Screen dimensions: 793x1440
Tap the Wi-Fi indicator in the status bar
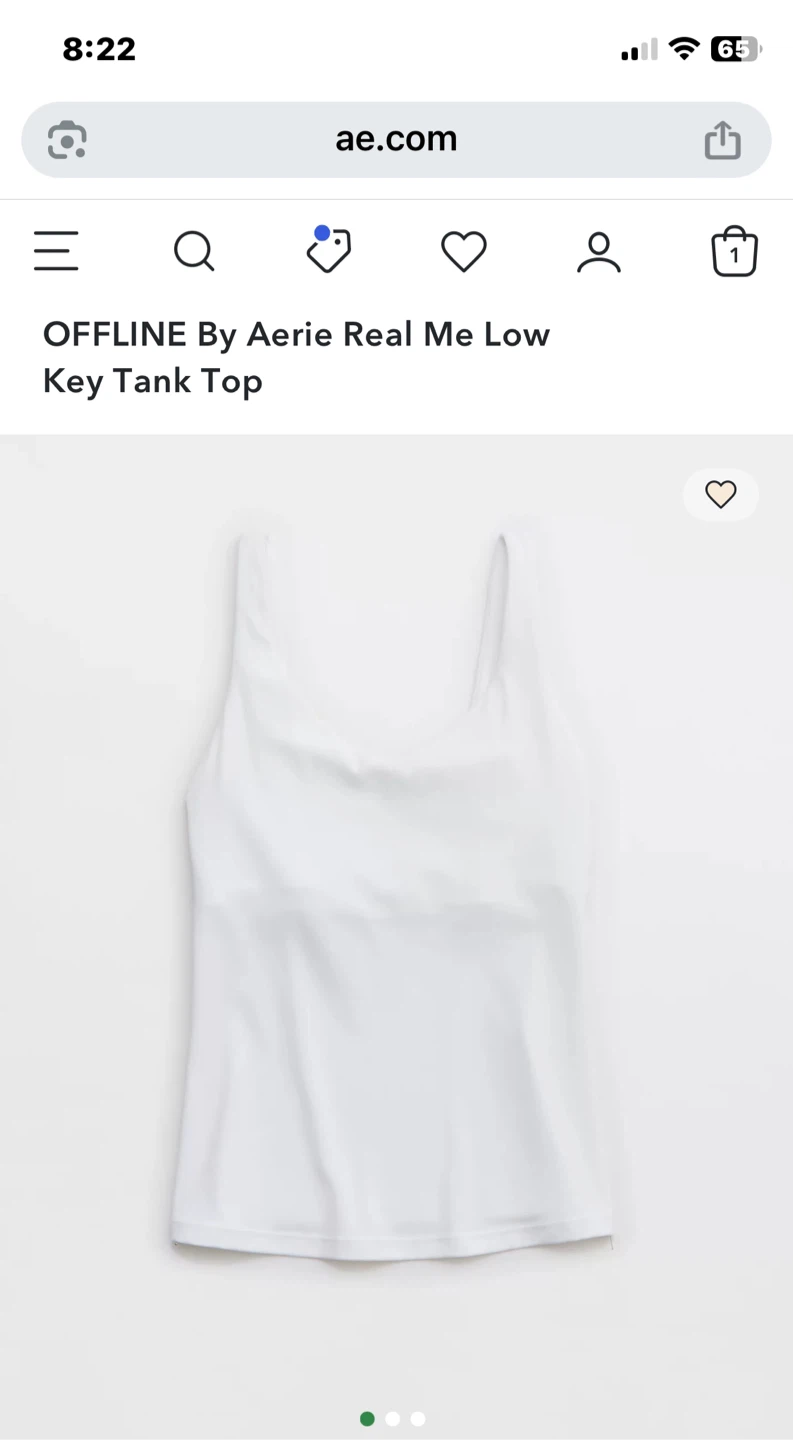pos(684,48)
